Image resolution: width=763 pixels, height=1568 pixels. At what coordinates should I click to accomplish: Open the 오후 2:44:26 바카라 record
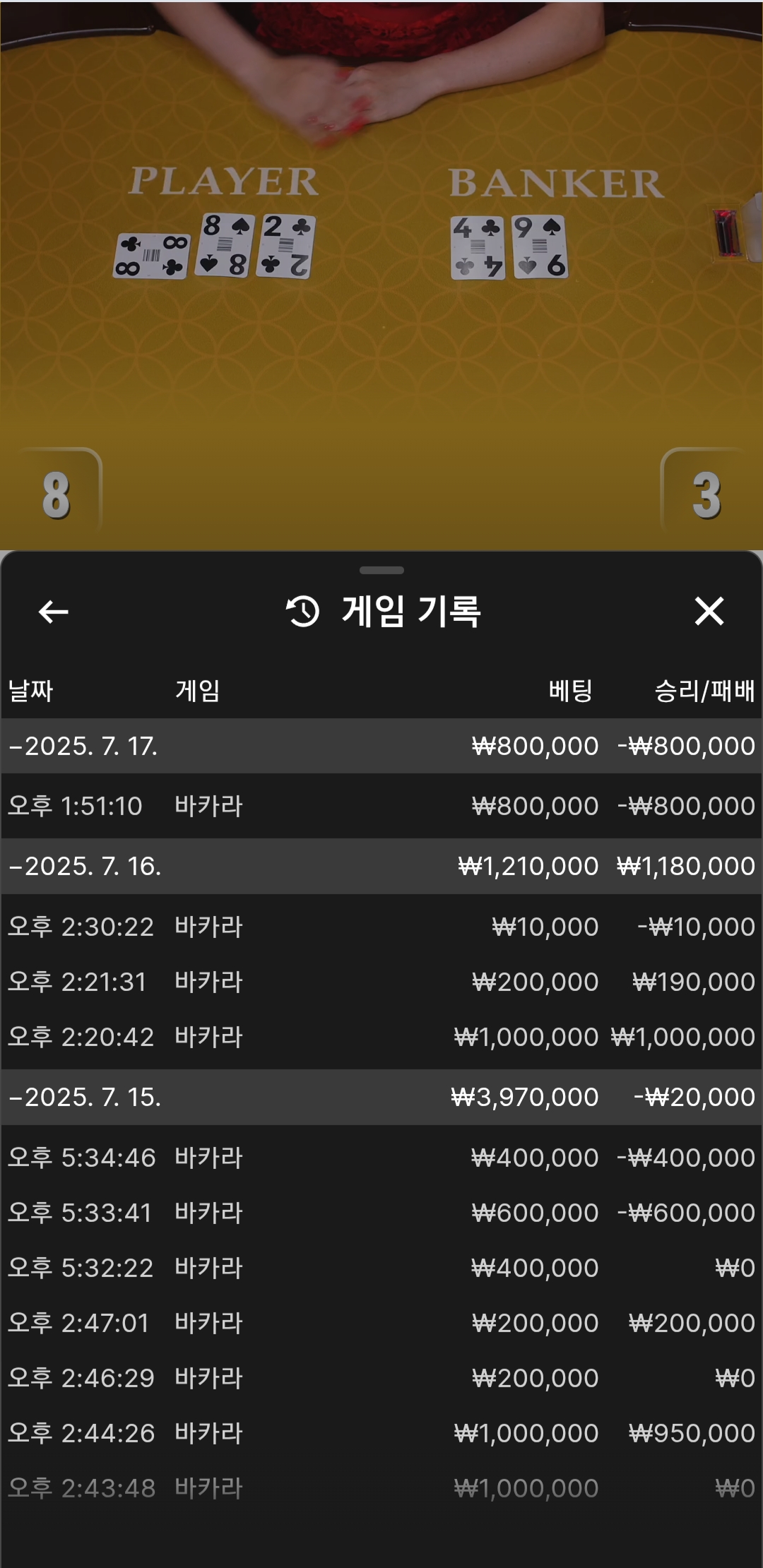(381, 1433)
